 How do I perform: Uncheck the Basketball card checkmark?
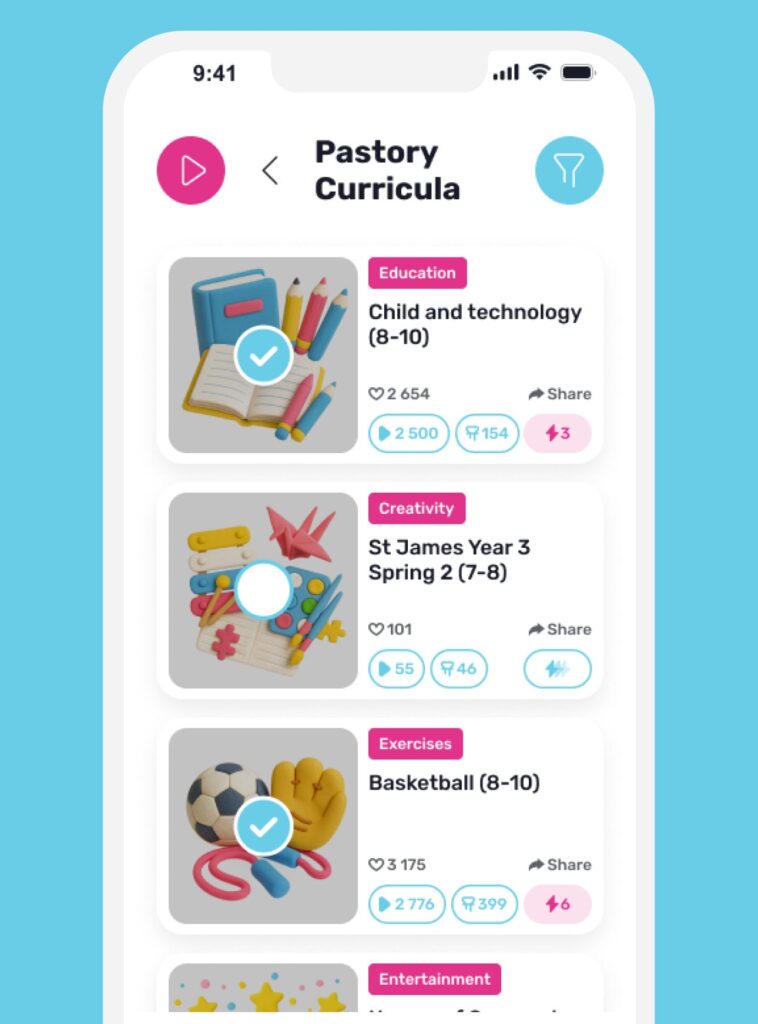click(x=263, y=826)
